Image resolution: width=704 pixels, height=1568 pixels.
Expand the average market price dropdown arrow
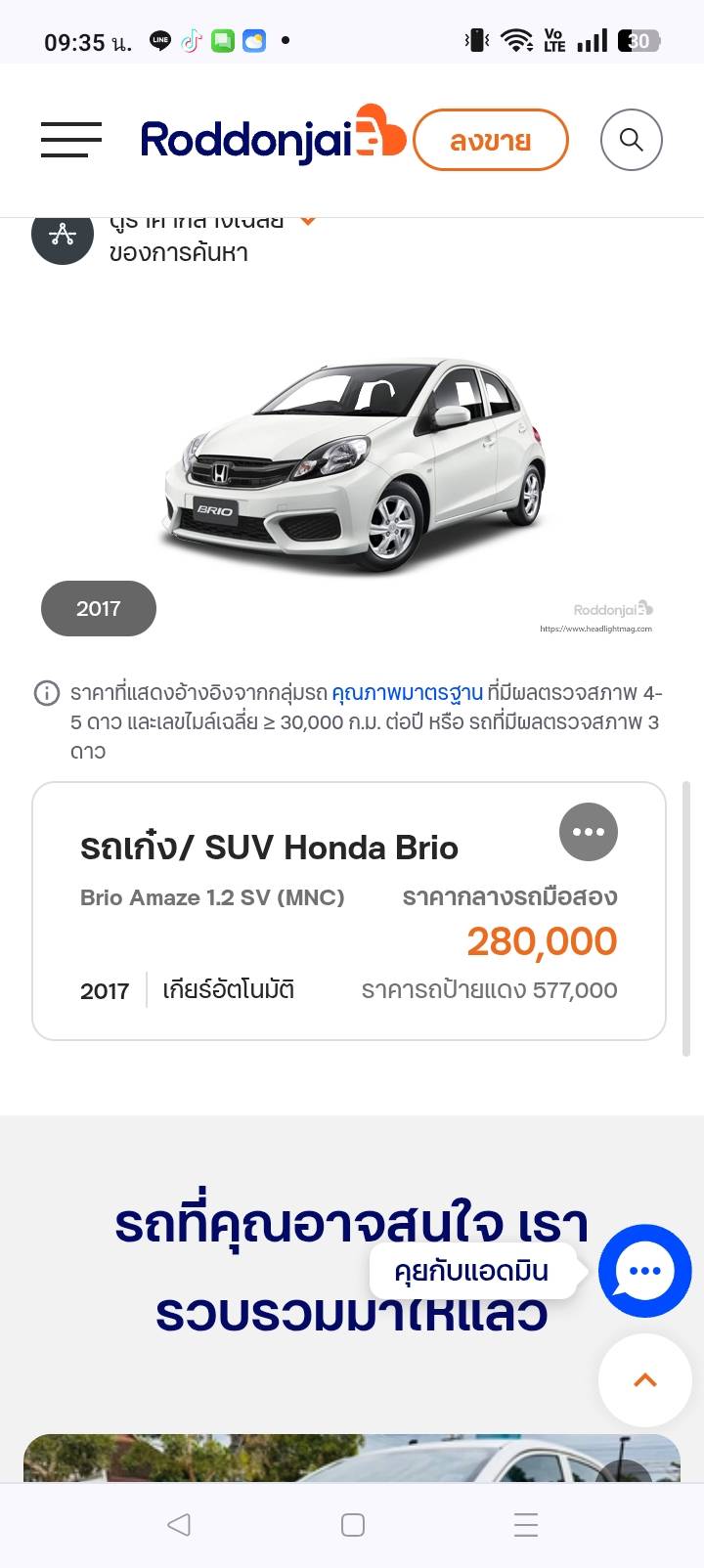tap(308, 222)
